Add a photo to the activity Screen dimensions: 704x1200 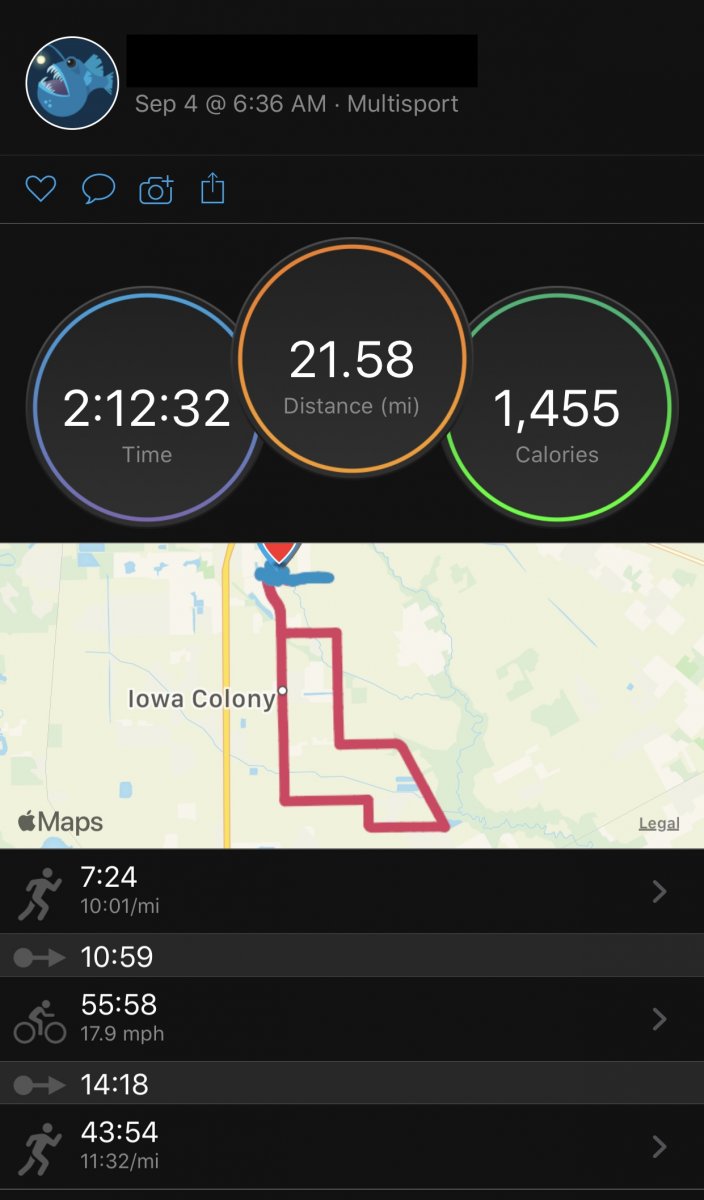pos(156,189)
